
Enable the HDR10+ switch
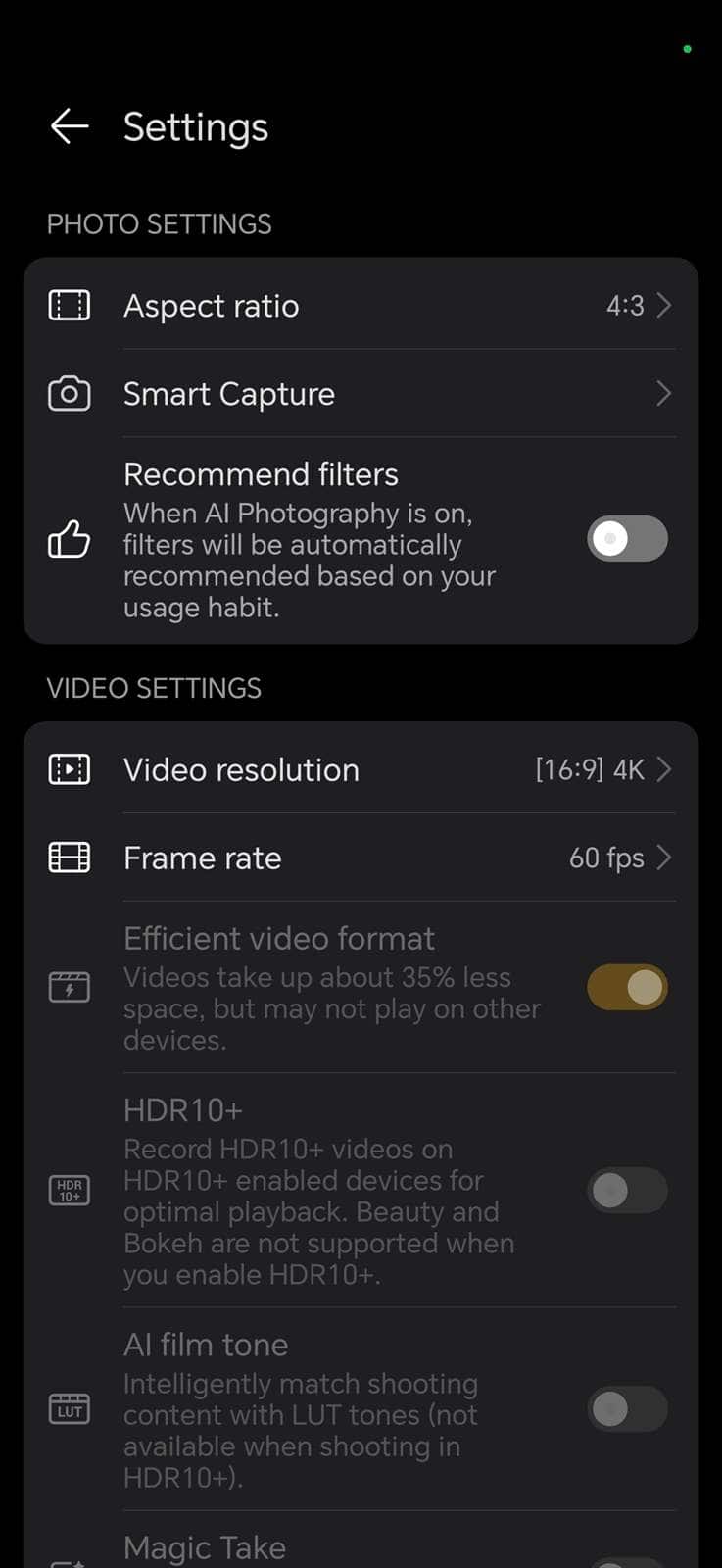click(627, 1191)
